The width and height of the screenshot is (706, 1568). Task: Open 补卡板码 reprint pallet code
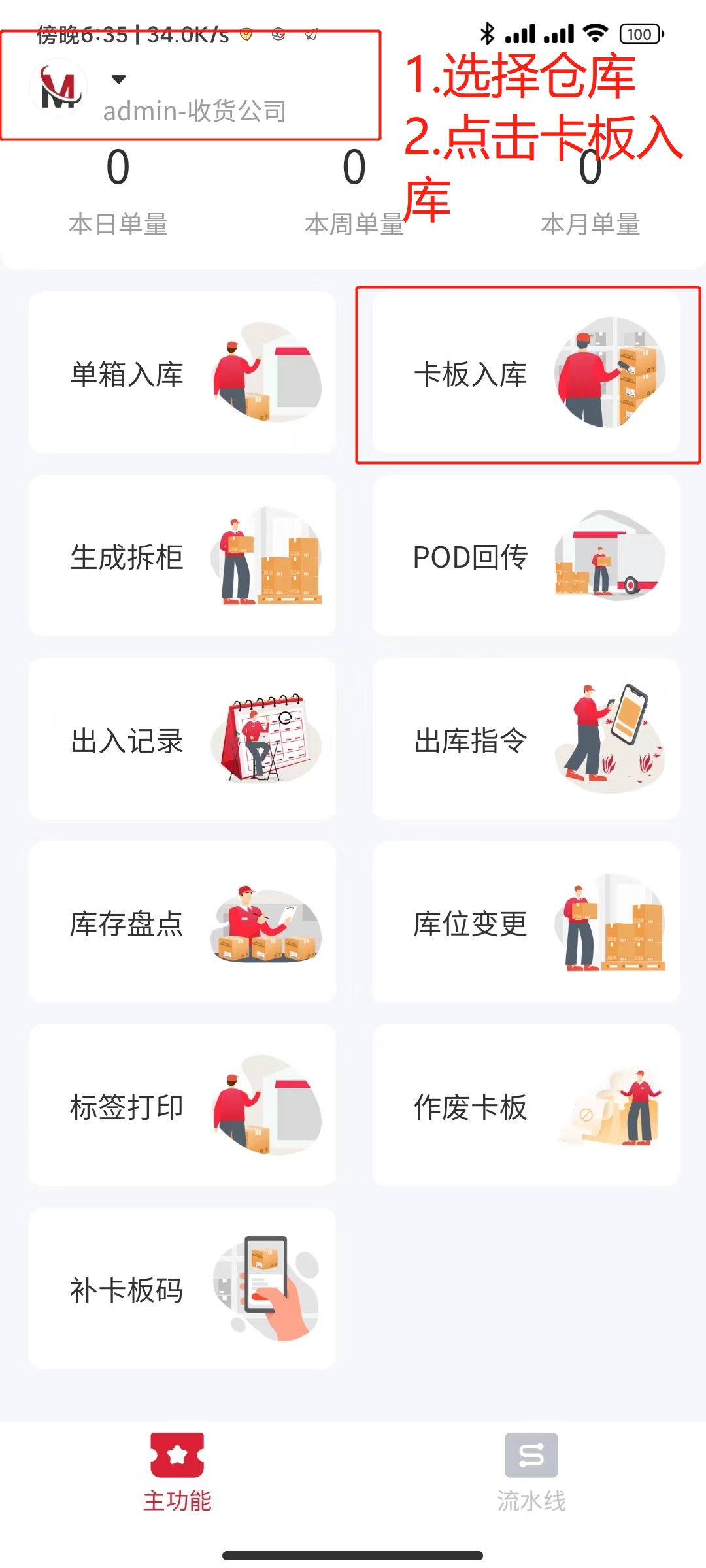pos(182,1289)
